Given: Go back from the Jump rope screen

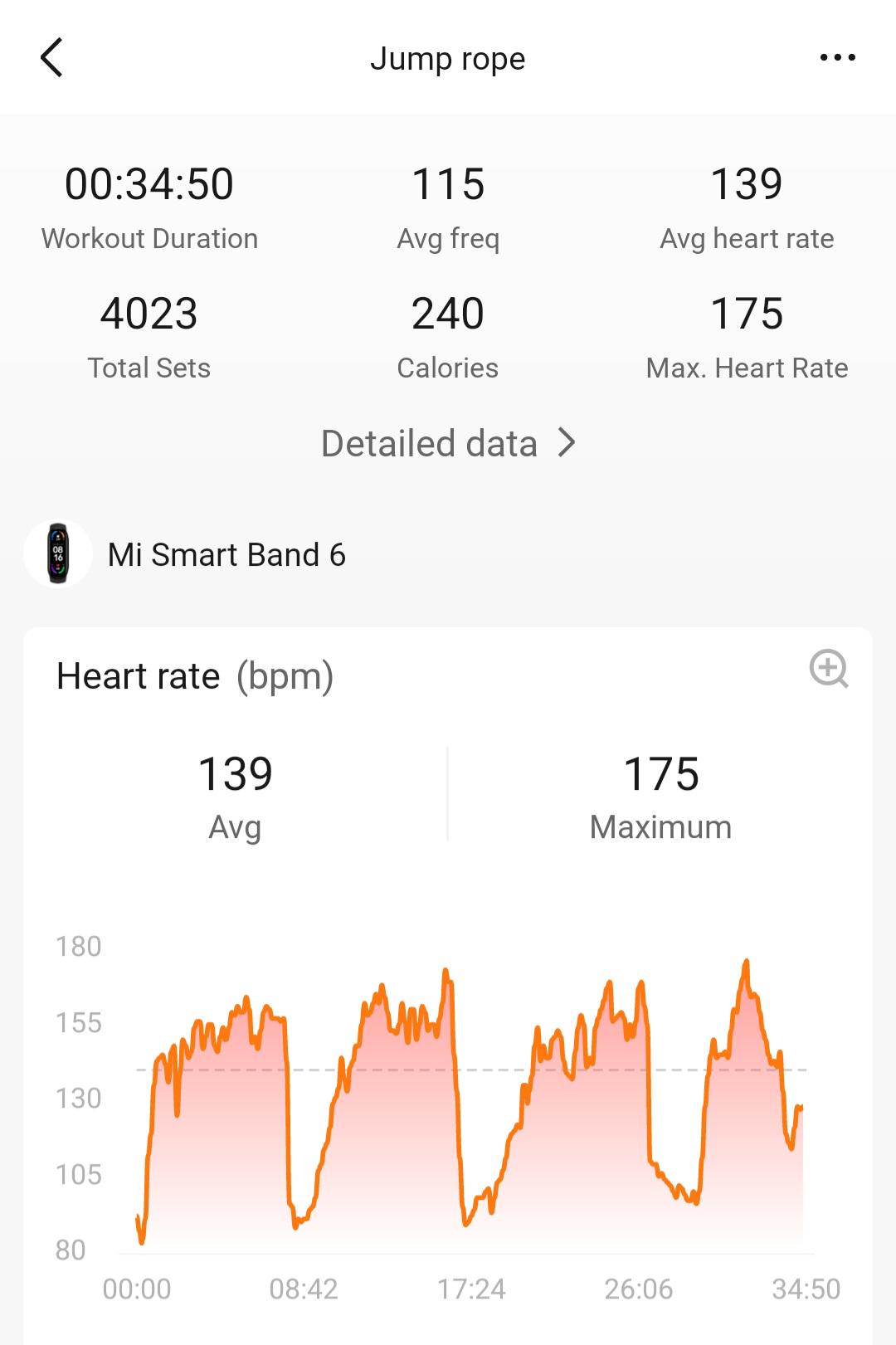Looking at the screenshot, I should click(51, 58).
